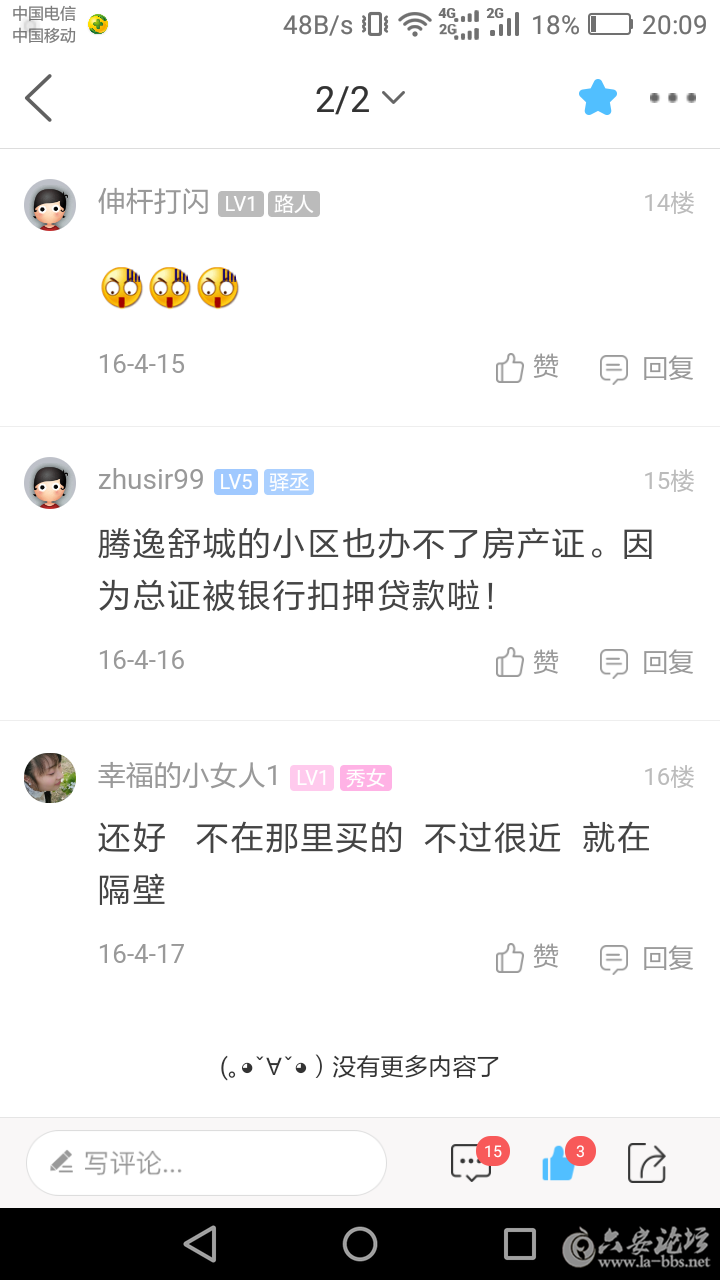
Task: Reply to 伸杆打闪's comment
Action: pos(646,368)
